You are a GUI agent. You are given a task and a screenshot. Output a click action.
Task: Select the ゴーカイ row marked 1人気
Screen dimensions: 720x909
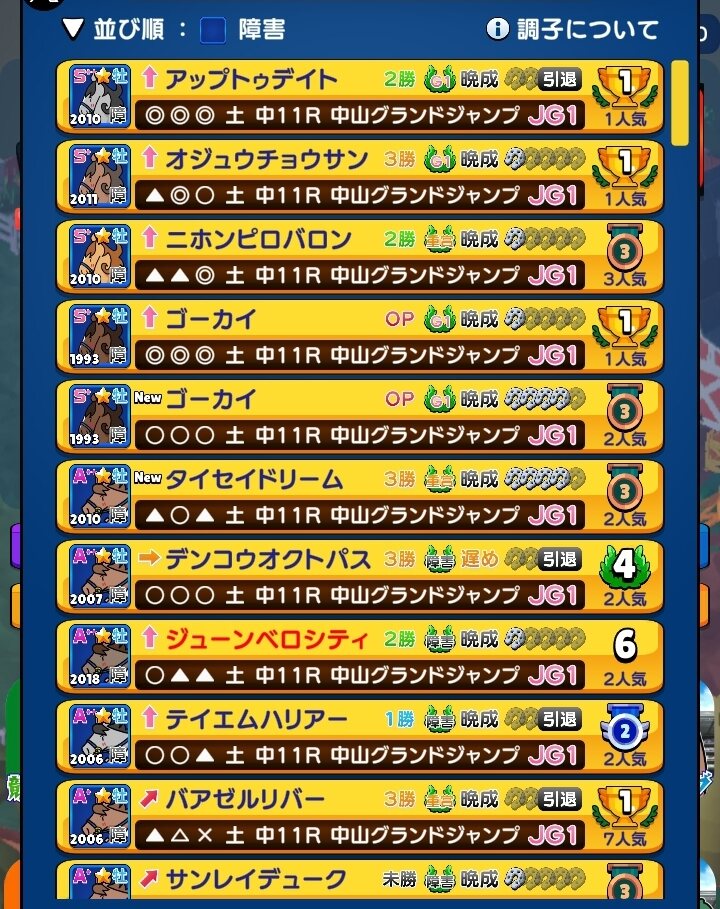click(x=360, y=337)
